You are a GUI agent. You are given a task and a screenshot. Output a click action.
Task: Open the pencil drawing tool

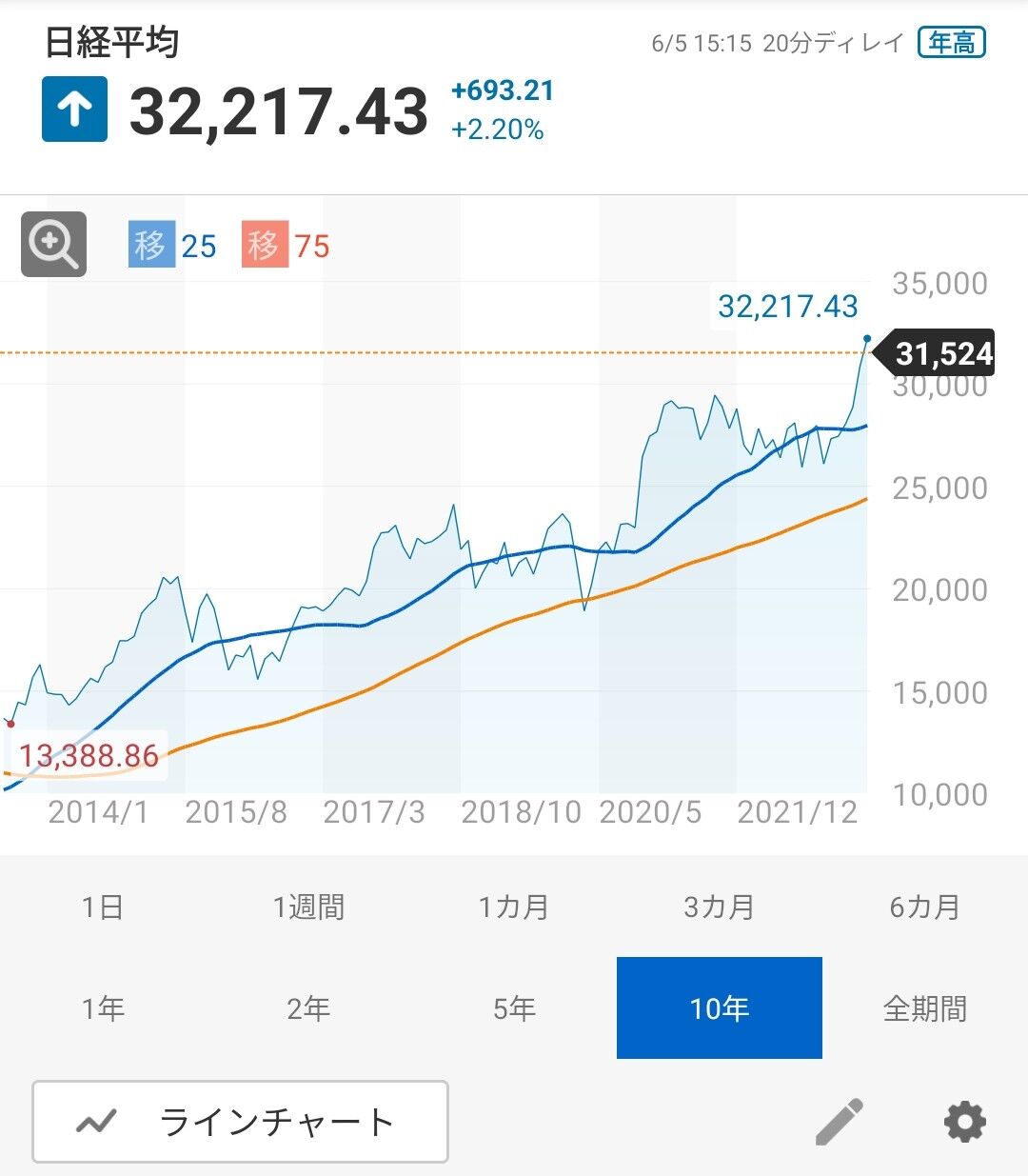(x=840, y=1122)
